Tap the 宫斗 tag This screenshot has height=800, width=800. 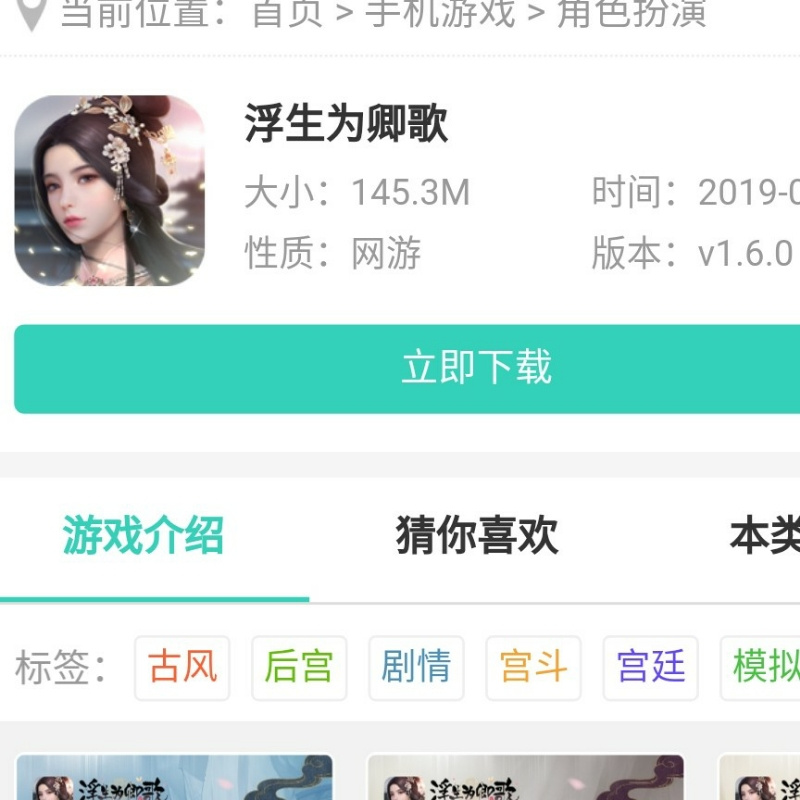[533, 667]
